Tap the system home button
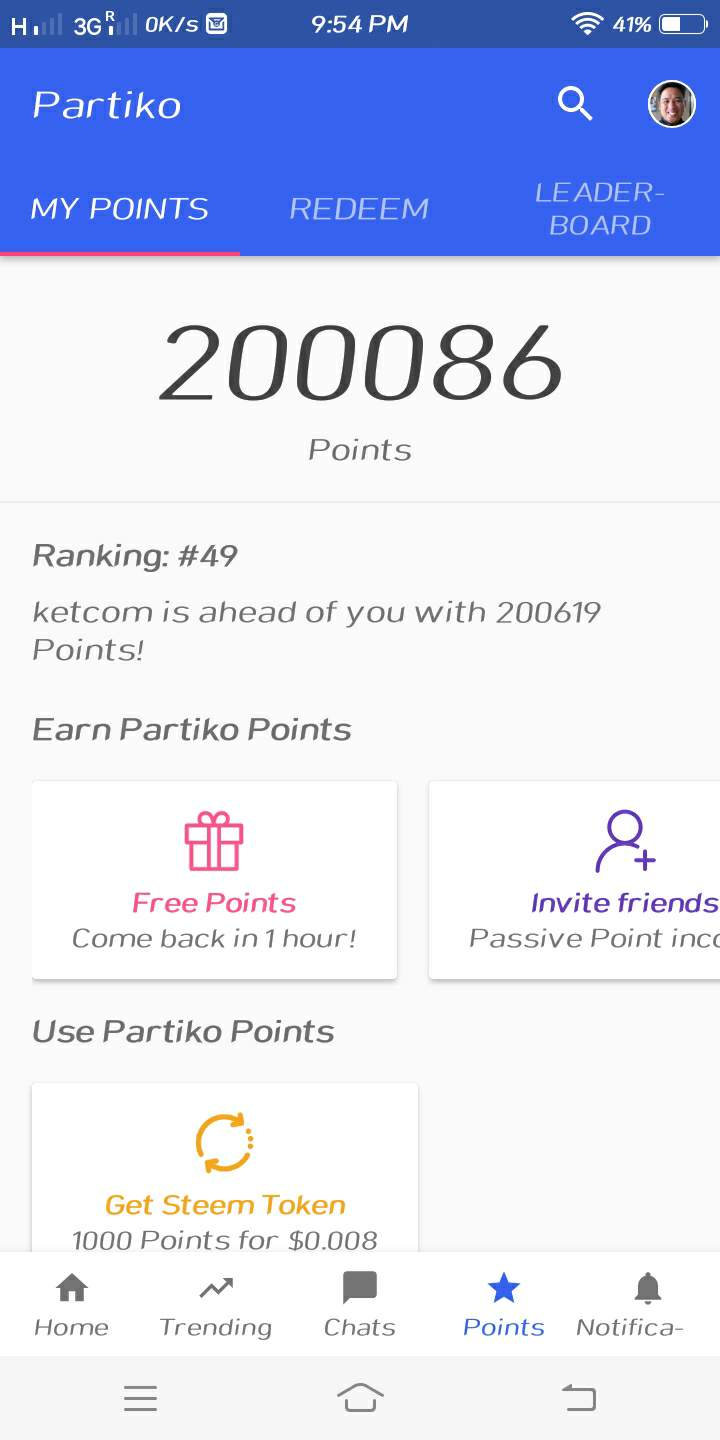Viewport: 720px width, 1440px height. [360, 1397]
